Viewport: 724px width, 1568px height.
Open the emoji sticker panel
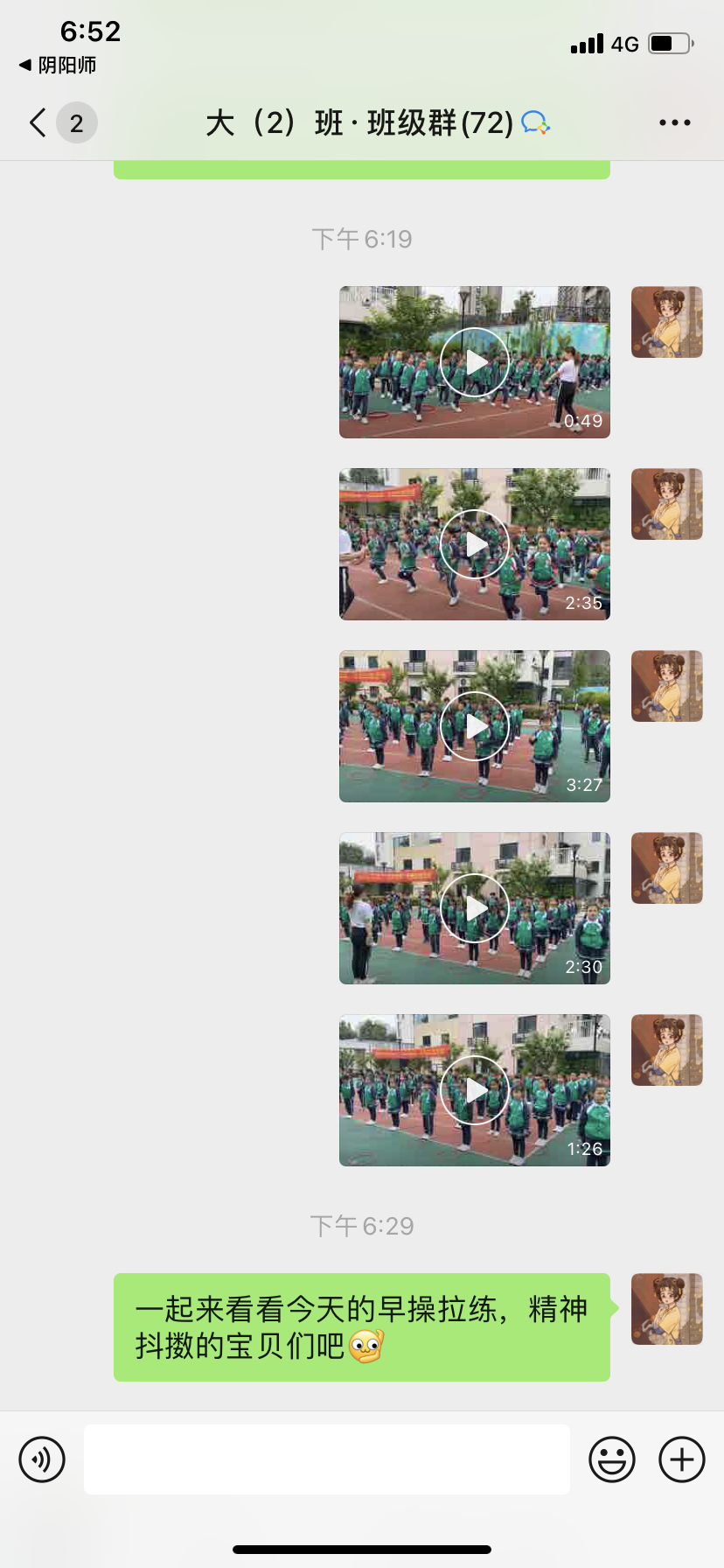click(x=612, y=1459)
